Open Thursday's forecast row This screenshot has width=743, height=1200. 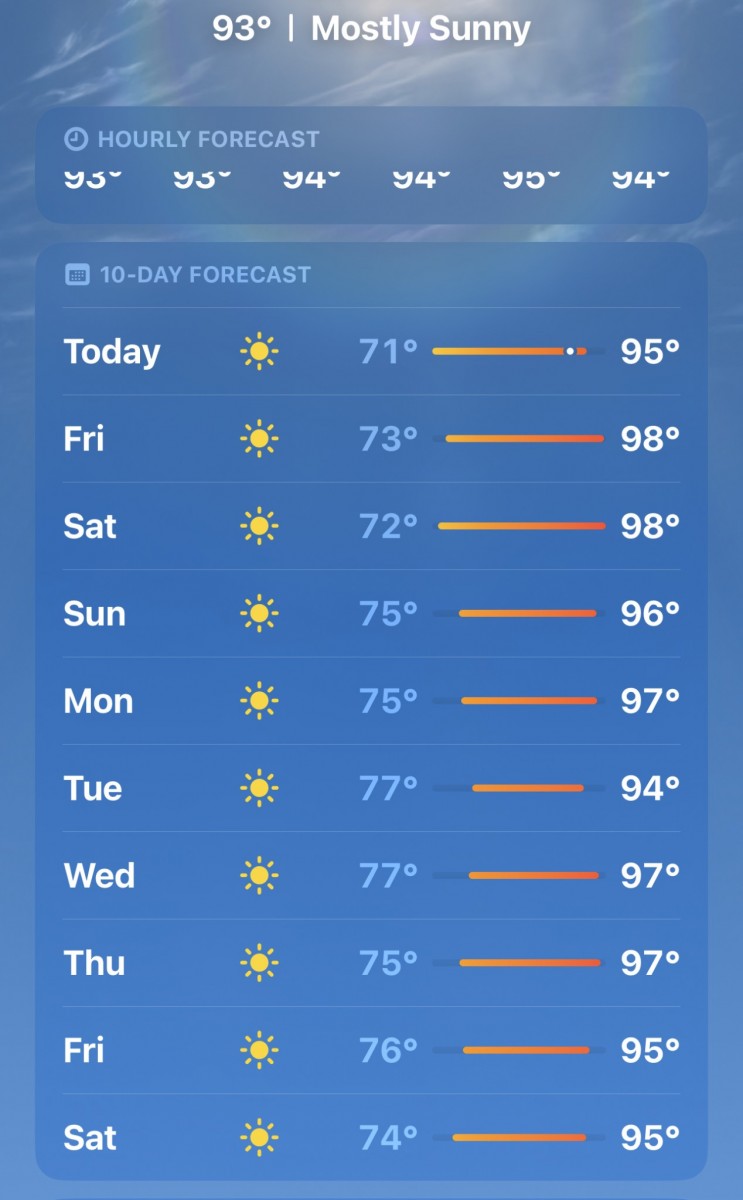[x=371, y=963]
